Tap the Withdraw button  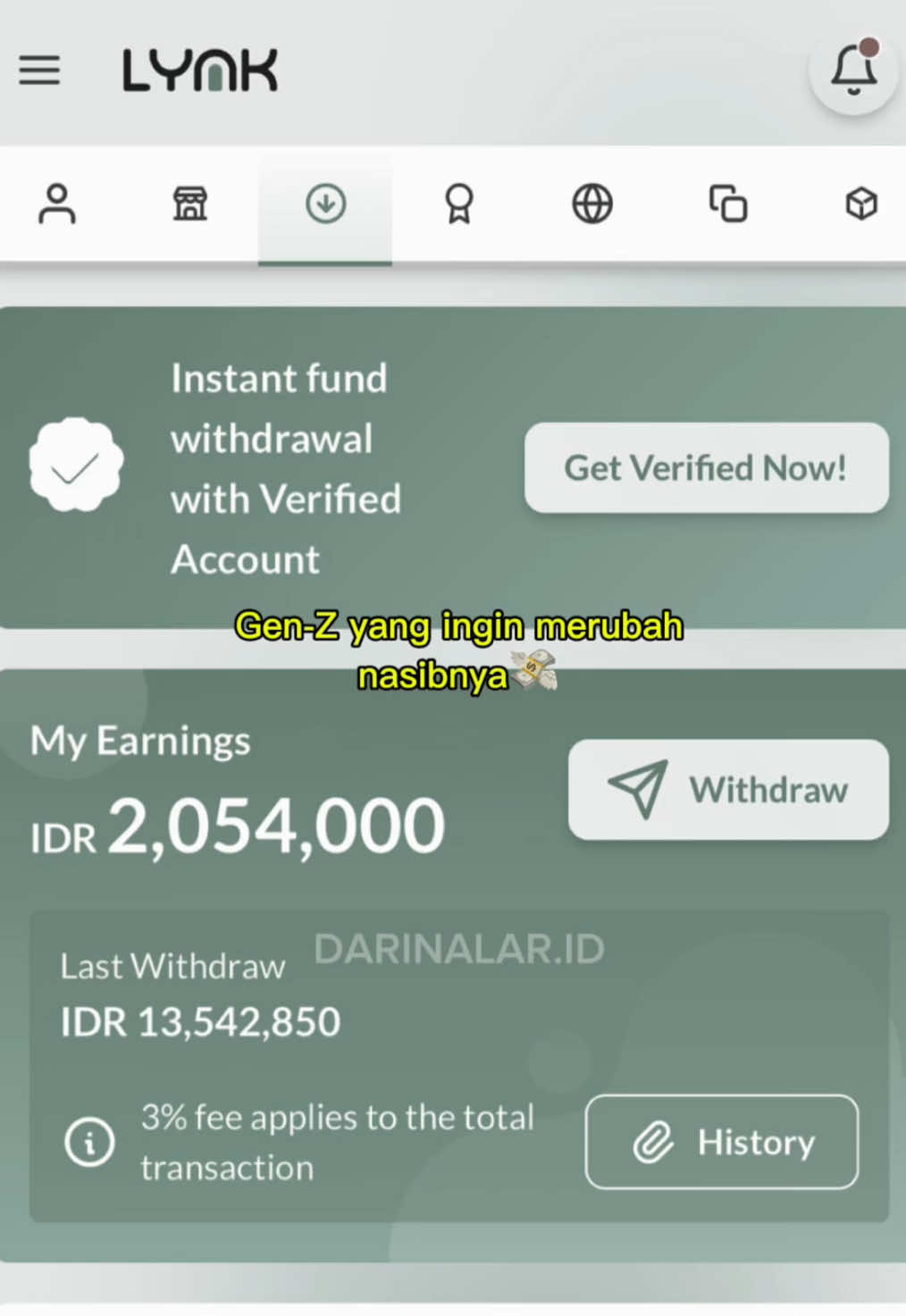coord(727,789)
